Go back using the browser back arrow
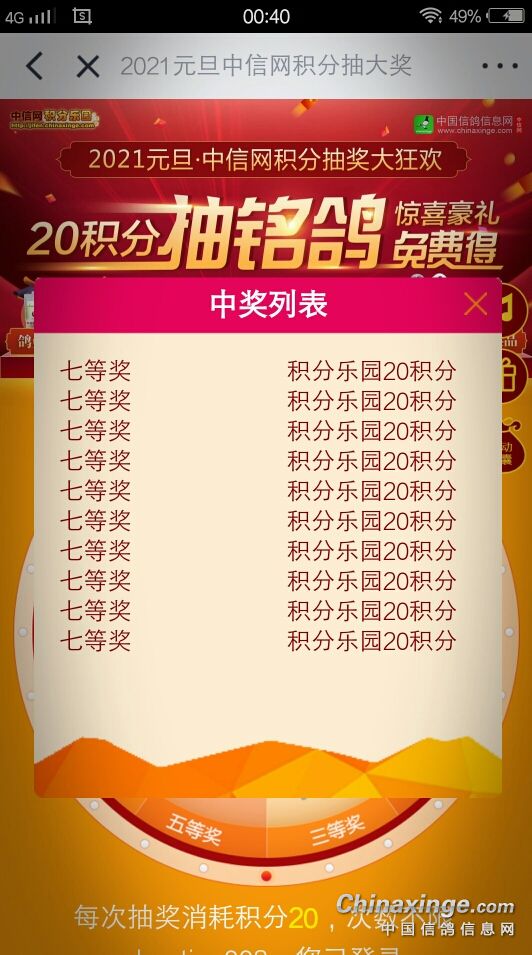Screen dimensions: 532x955 (35, 66)
